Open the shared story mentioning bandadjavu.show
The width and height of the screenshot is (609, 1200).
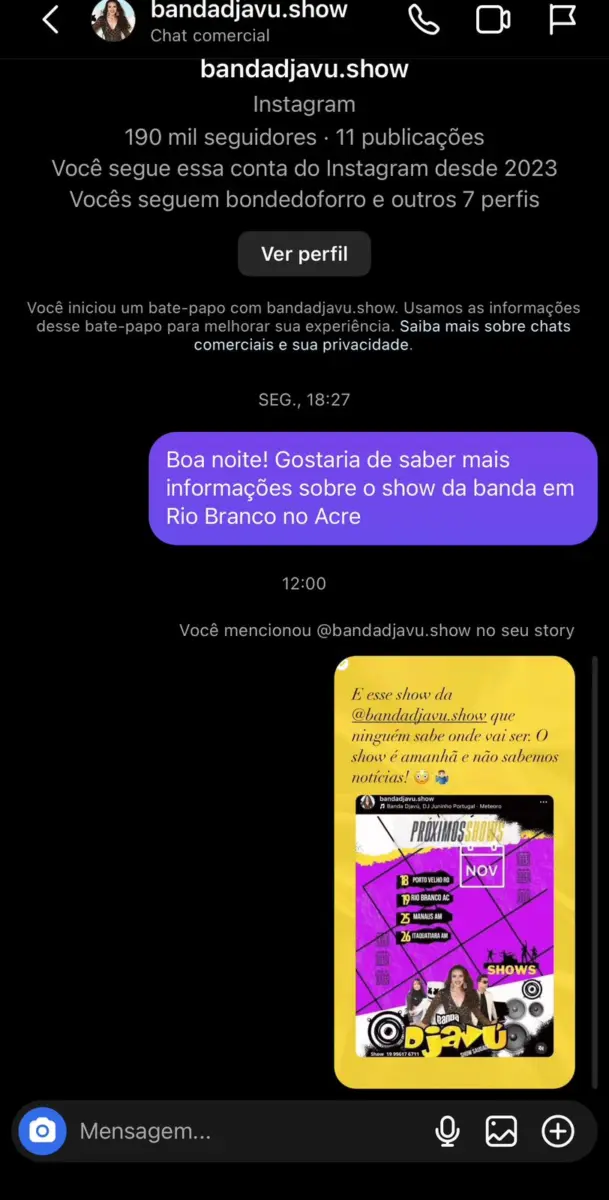click(x=454, y=871)
